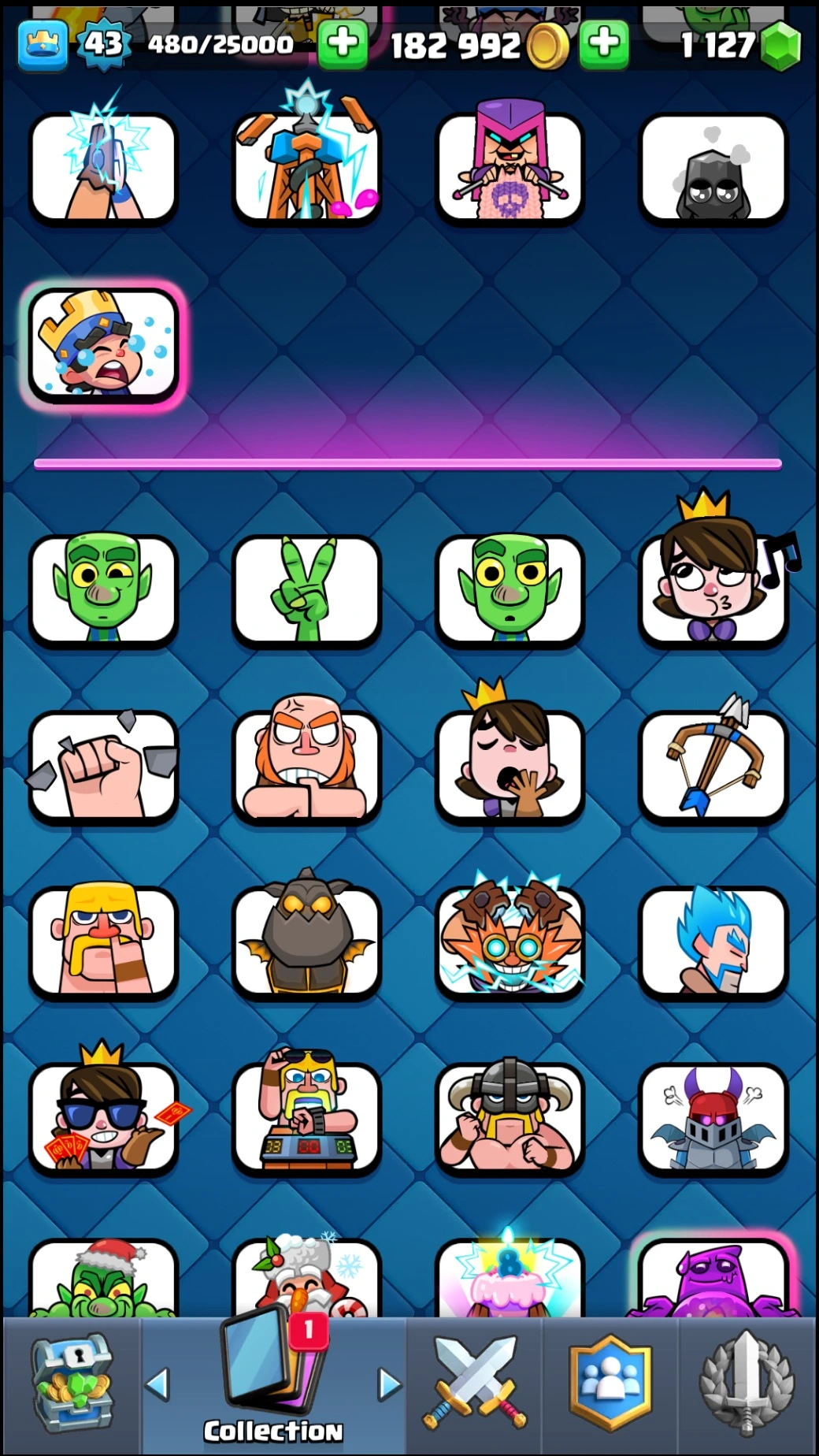819x1456 pixels.
Task: Pick the crossbow emote
Action: [x=713, y=766]
